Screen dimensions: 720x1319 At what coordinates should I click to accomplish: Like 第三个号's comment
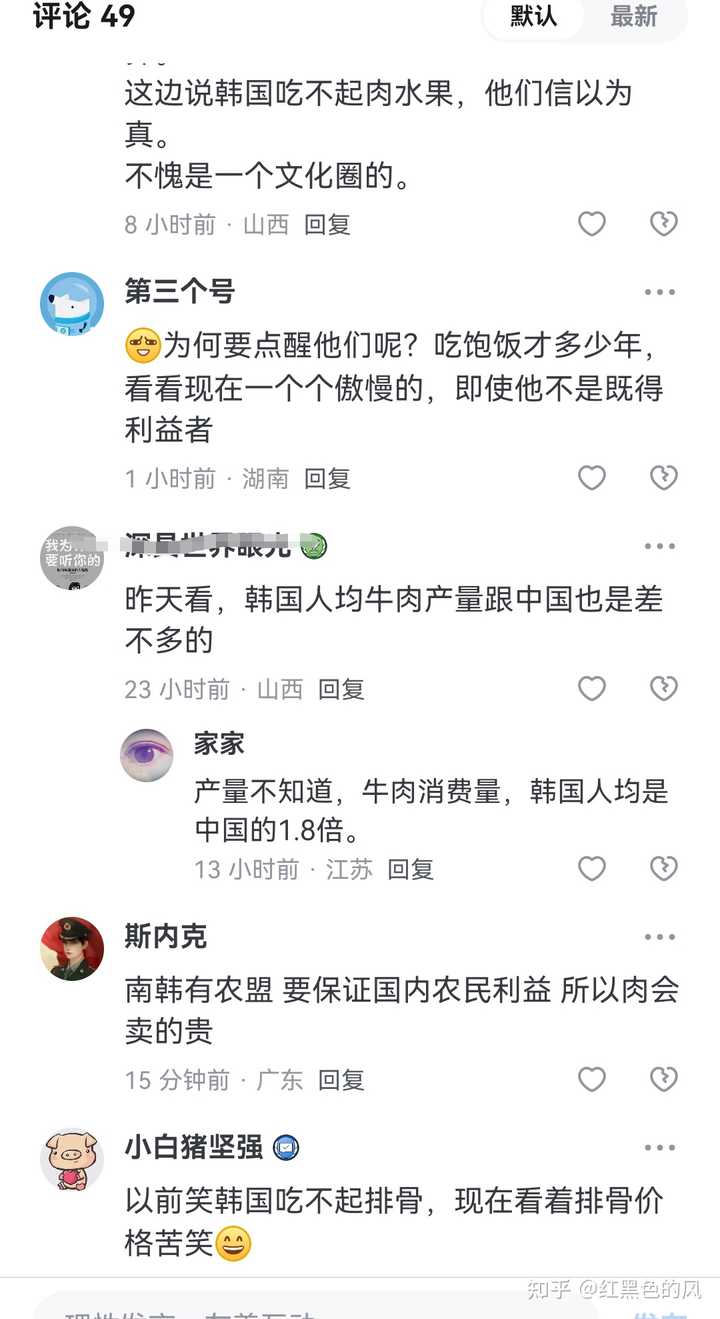pos(592,478)
